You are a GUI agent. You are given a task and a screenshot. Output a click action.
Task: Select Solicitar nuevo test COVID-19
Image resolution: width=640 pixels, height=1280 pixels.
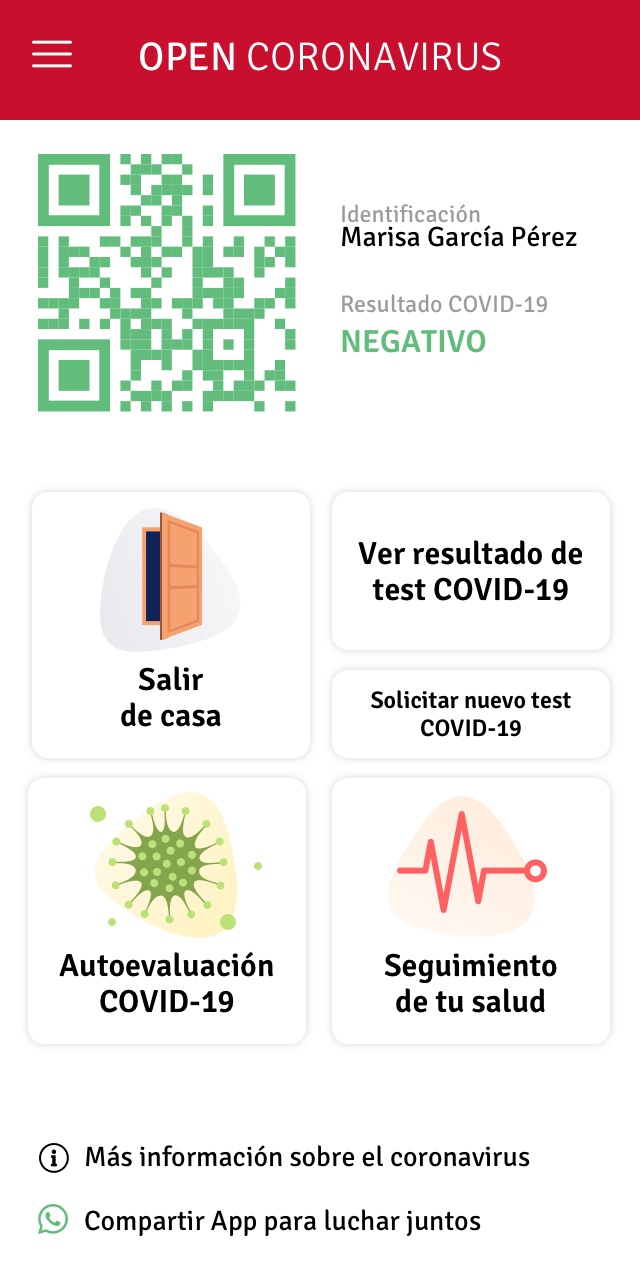pyautogui.click(x=470, y=714)
